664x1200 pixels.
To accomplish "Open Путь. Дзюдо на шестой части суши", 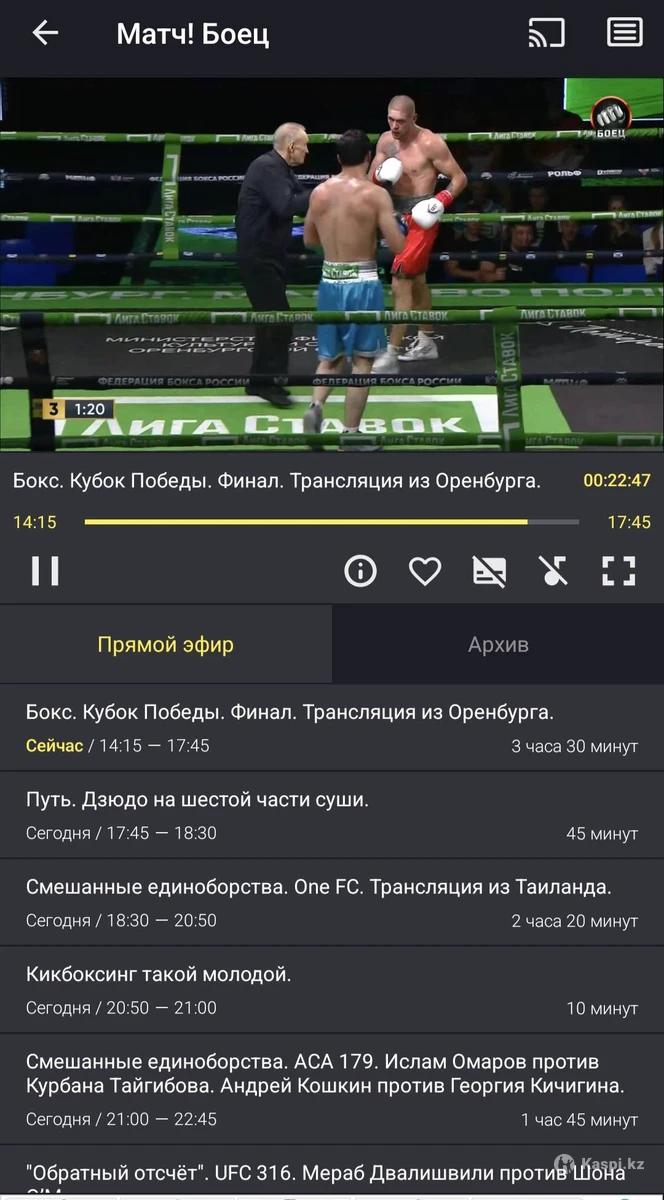I will pos(332,815).
